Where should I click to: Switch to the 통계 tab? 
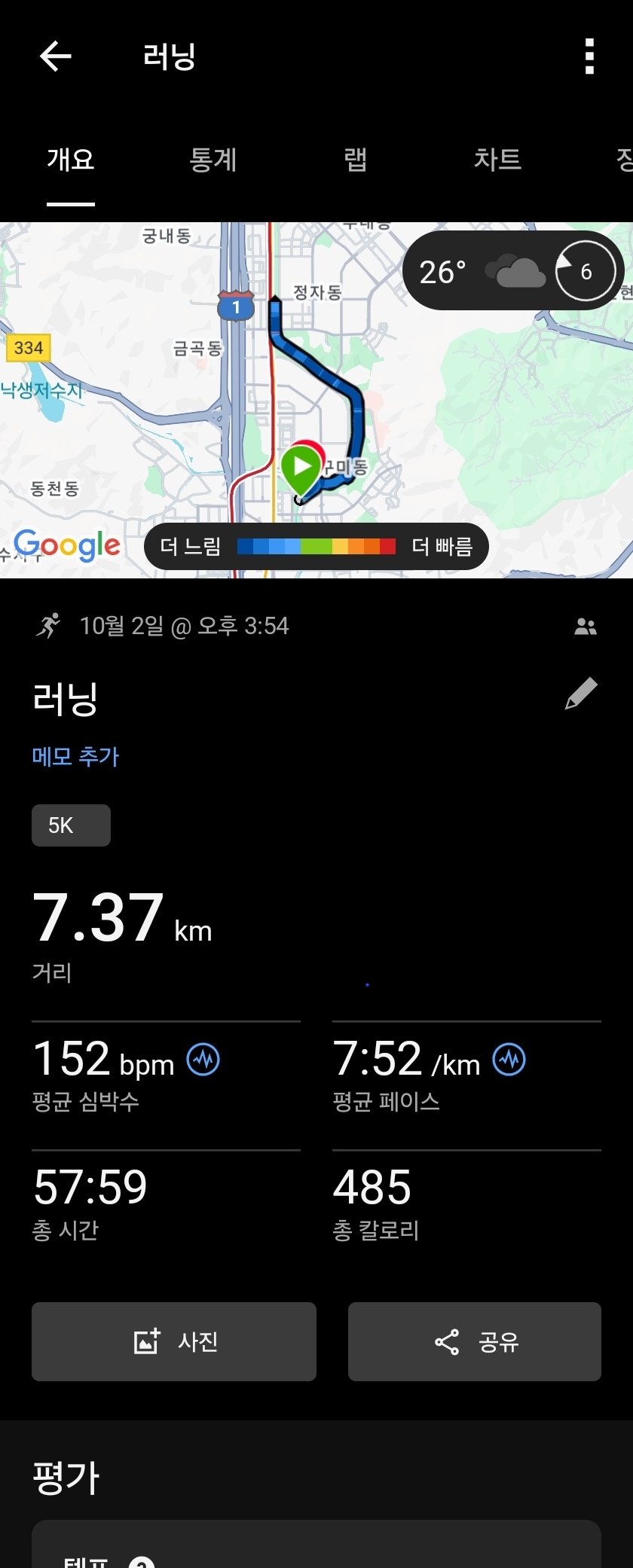(x=213, y=160)
